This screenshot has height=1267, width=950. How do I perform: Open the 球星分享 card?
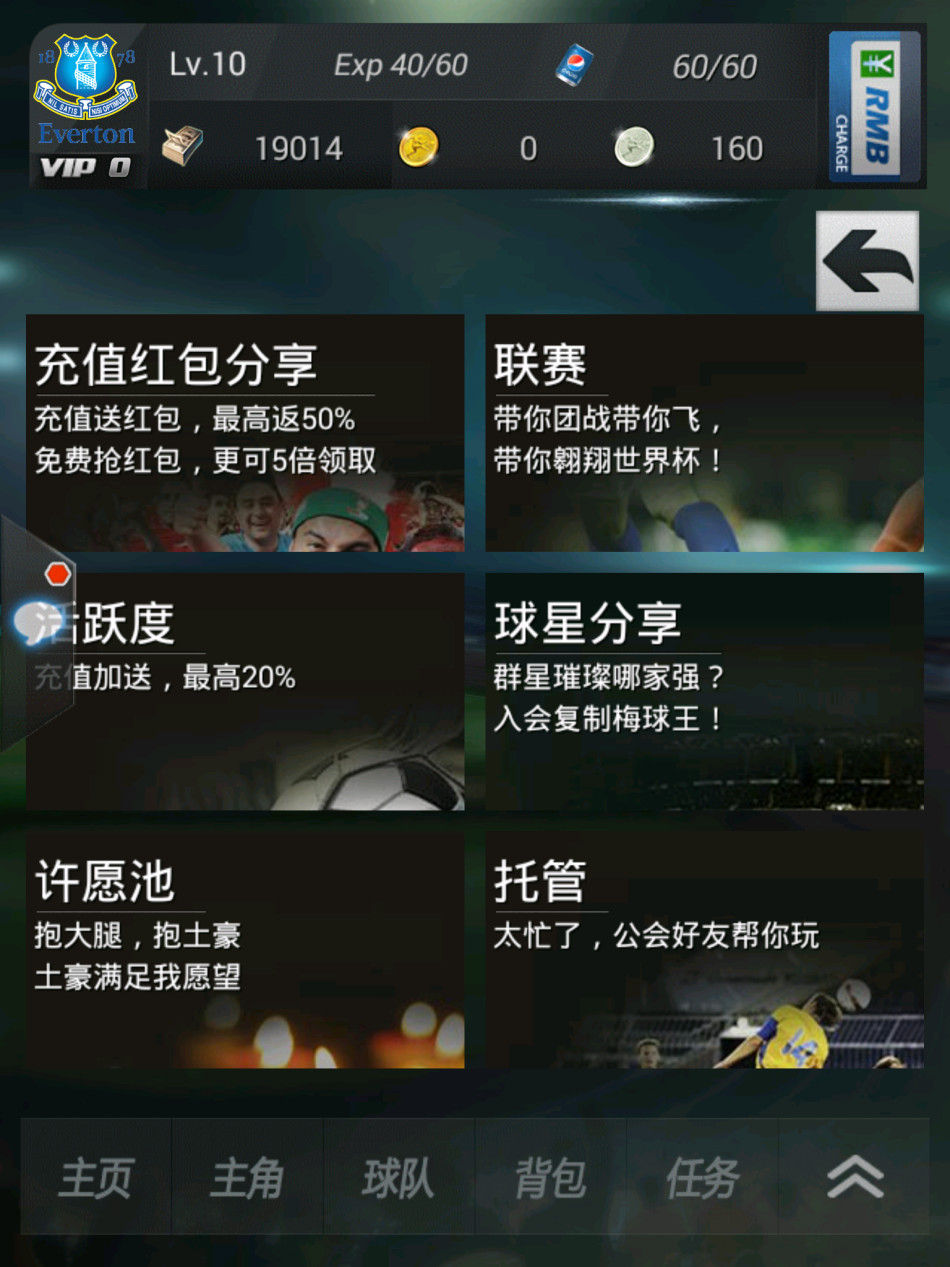pyautogui.click(x=704, y=691)
